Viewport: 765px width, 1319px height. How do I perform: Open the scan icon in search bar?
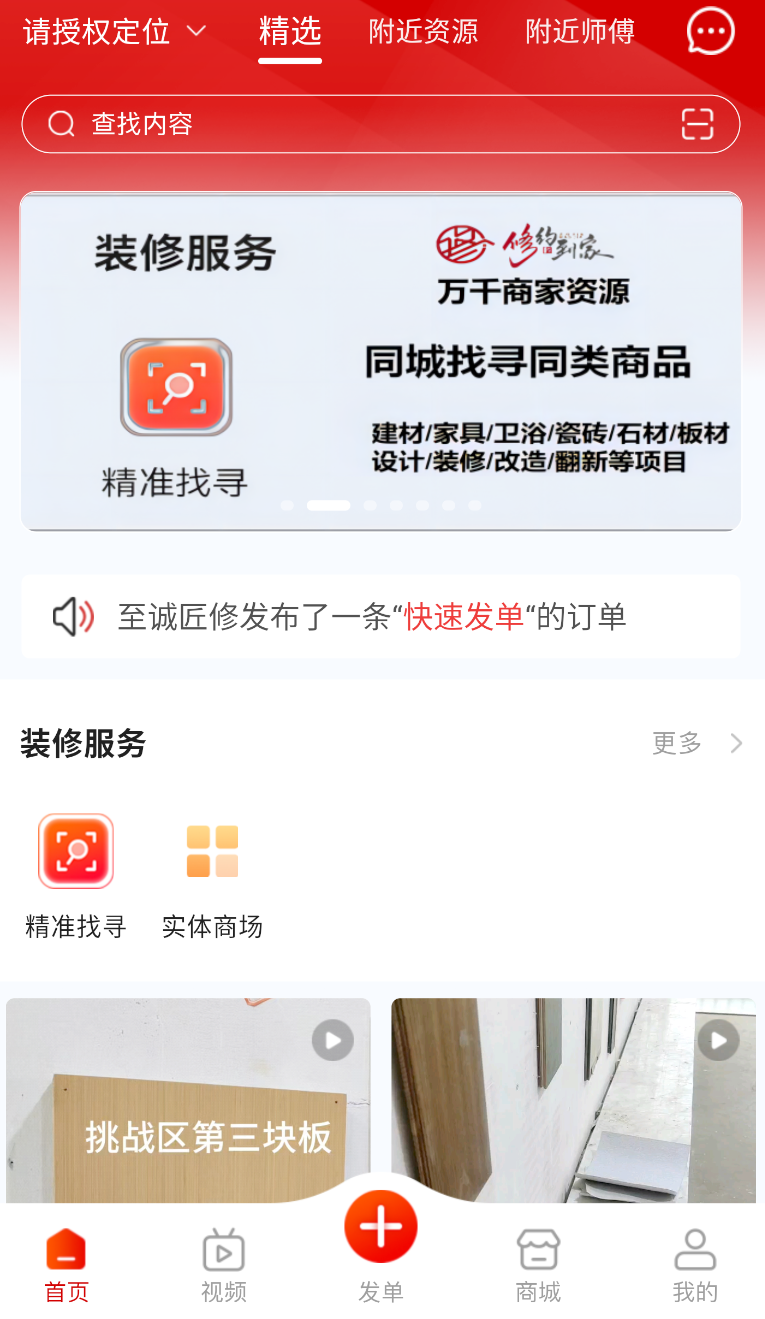click(697, 124)
